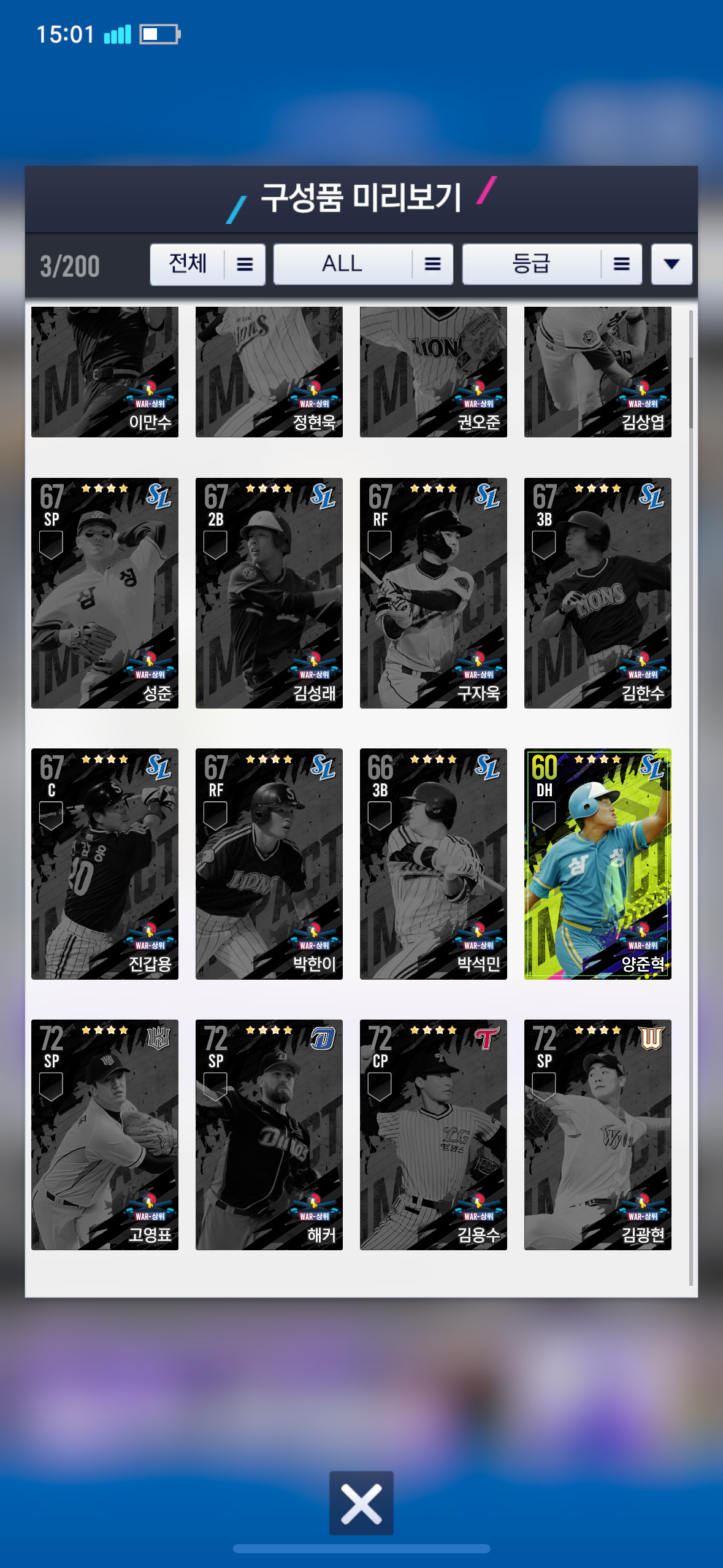Viewport: 723px width, 1568px height.
Task: Select 구자욱 RF card
Action: click(x=433, y=593)
